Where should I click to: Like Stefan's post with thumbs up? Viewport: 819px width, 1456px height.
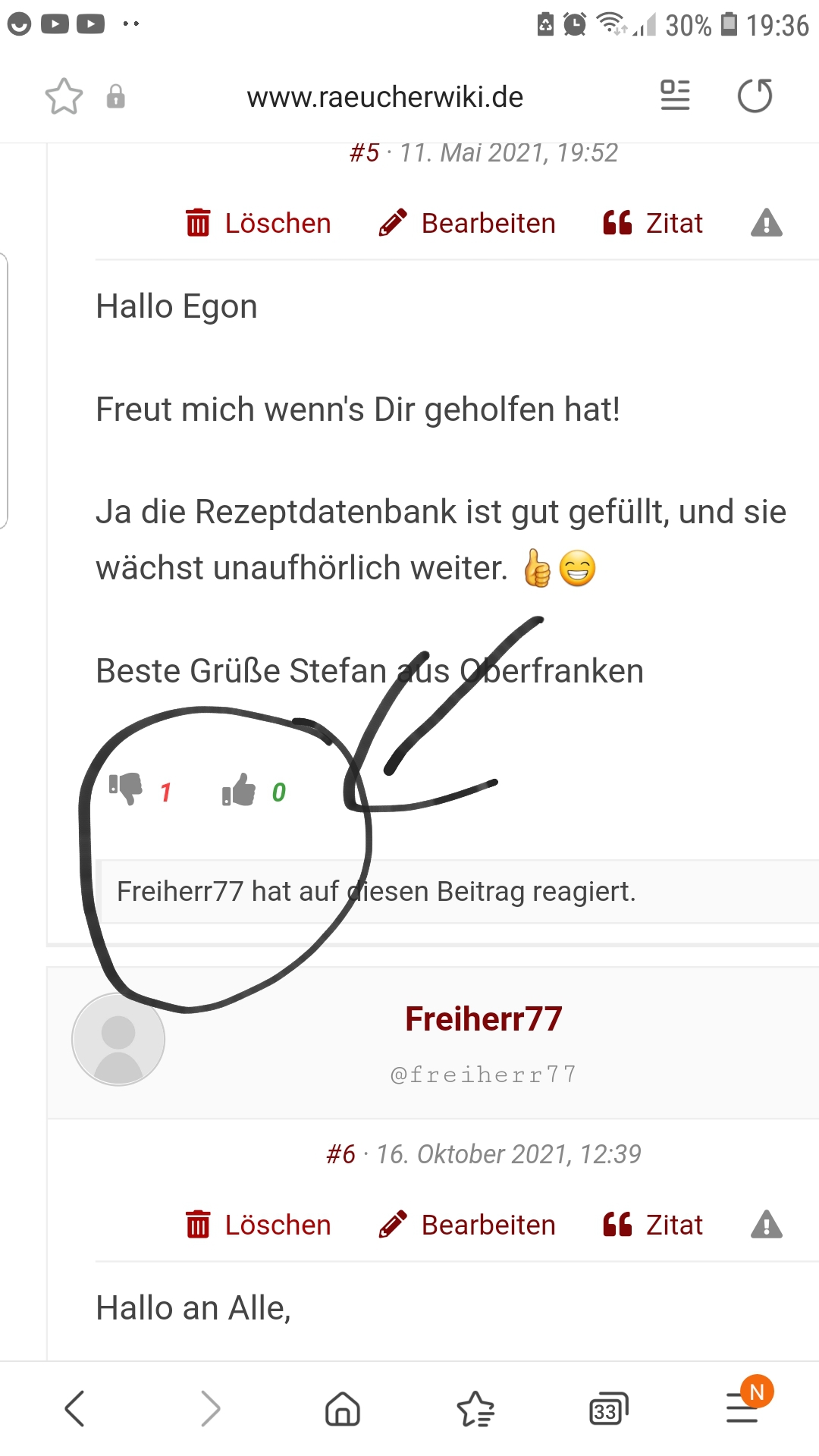coord(239,790)
